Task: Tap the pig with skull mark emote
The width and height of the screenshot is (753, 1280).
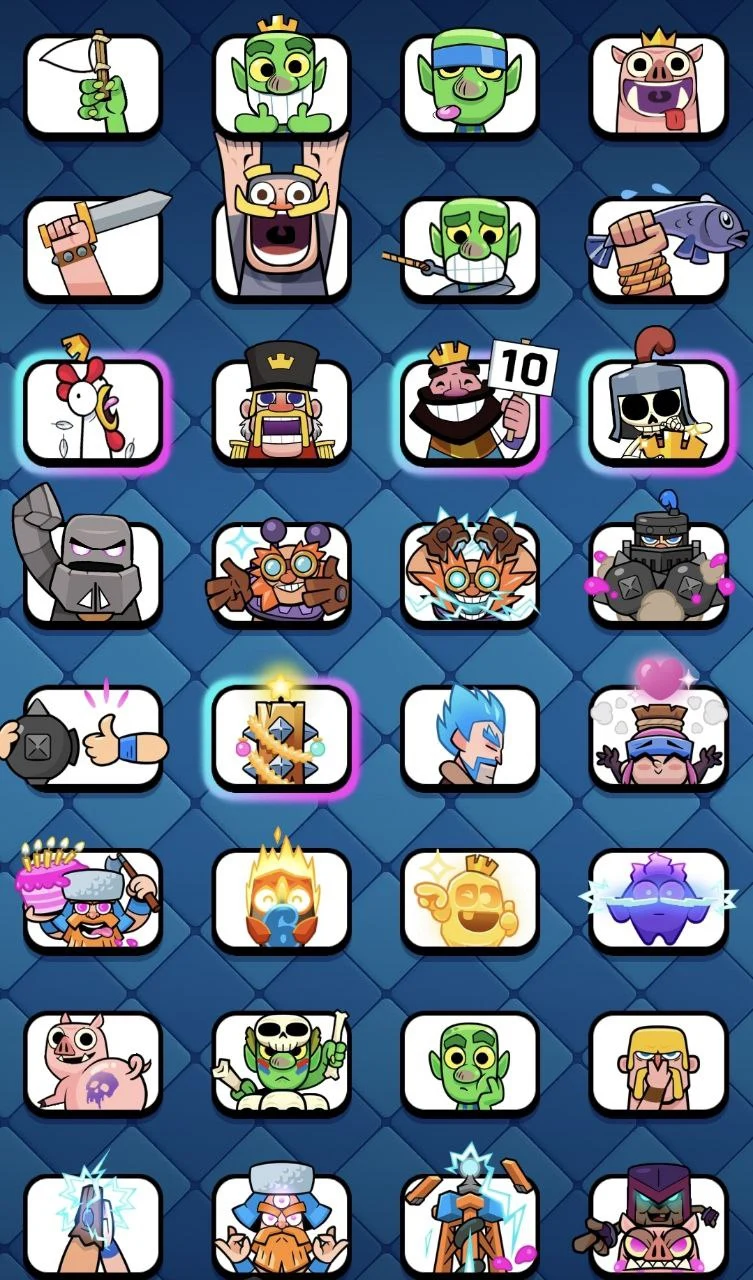Action: pyautogui.click(x=93, y=1062)
